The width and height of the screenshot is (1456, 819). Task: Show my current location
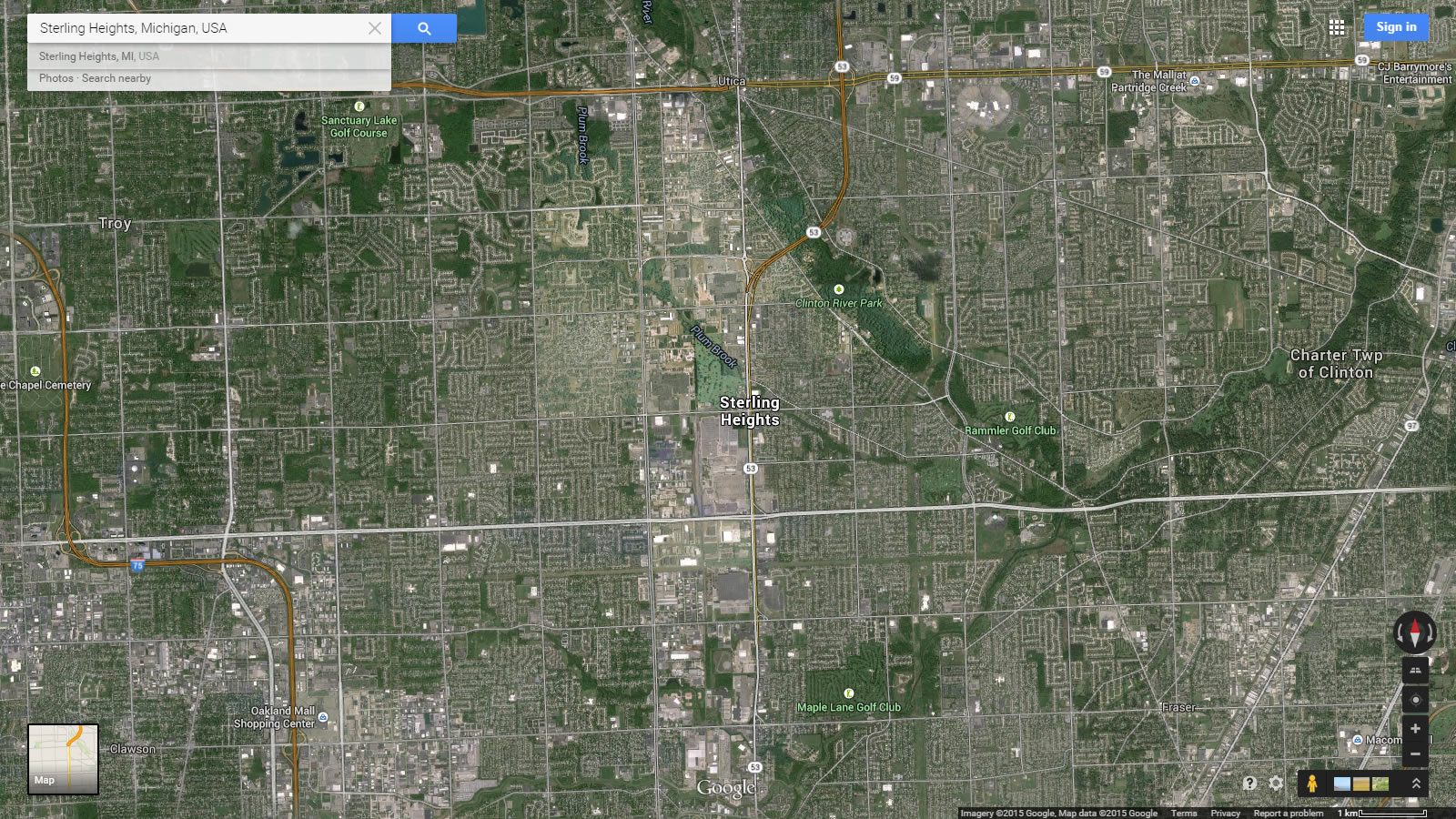tap(1415, 700)
